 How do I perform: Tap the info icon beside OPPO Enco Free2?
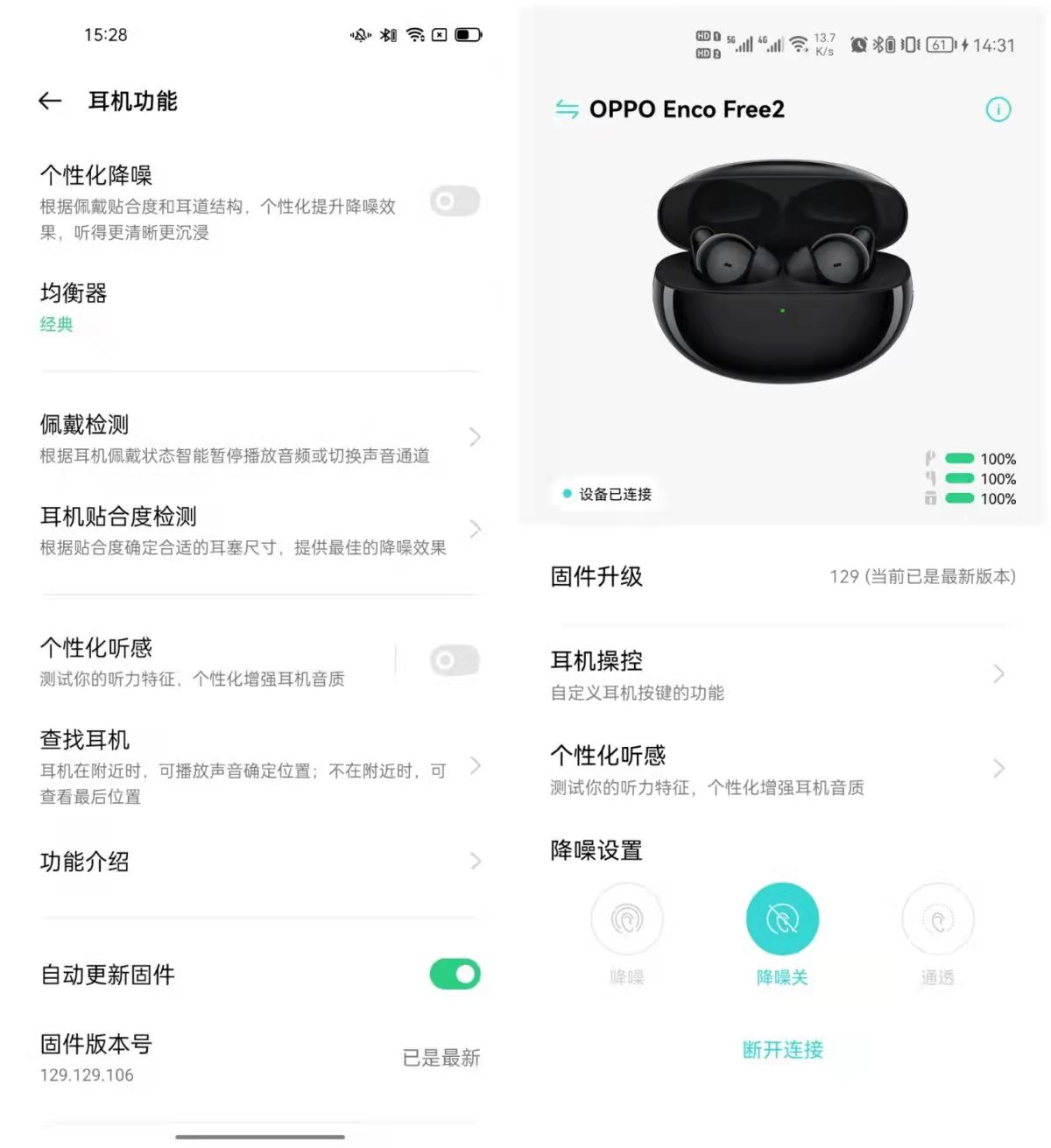997,109
